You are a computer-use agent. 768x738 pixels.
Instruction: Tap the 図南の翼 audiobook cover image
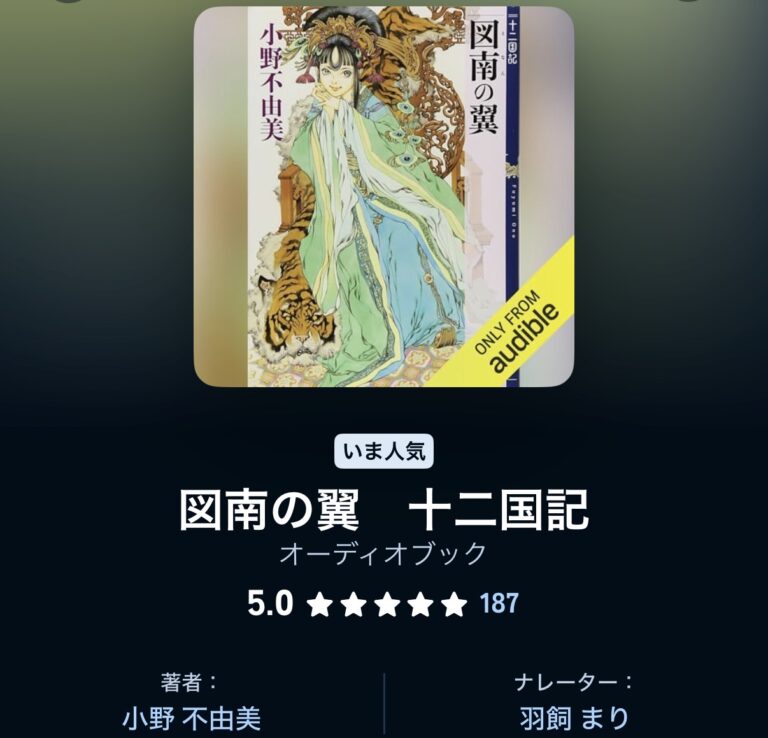pyautogui.click(x=384, y=197)
